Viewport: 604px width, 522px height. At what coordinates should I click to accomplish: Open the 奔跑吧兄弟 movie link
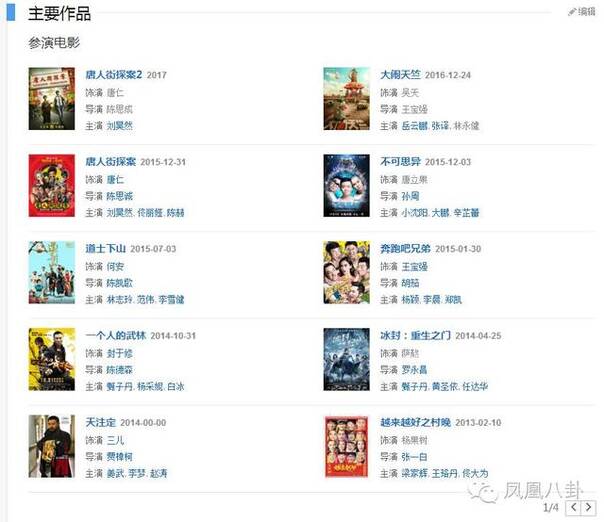click(x=406, y=248)
